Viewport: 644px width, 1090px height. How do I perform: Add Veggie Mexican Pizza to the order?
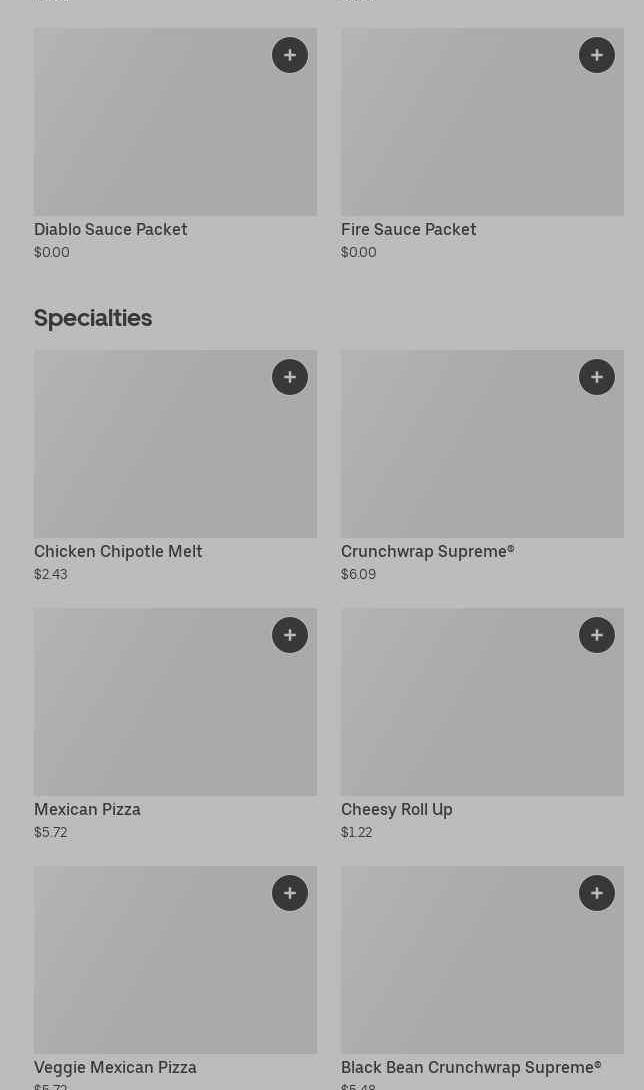point(290,893)
